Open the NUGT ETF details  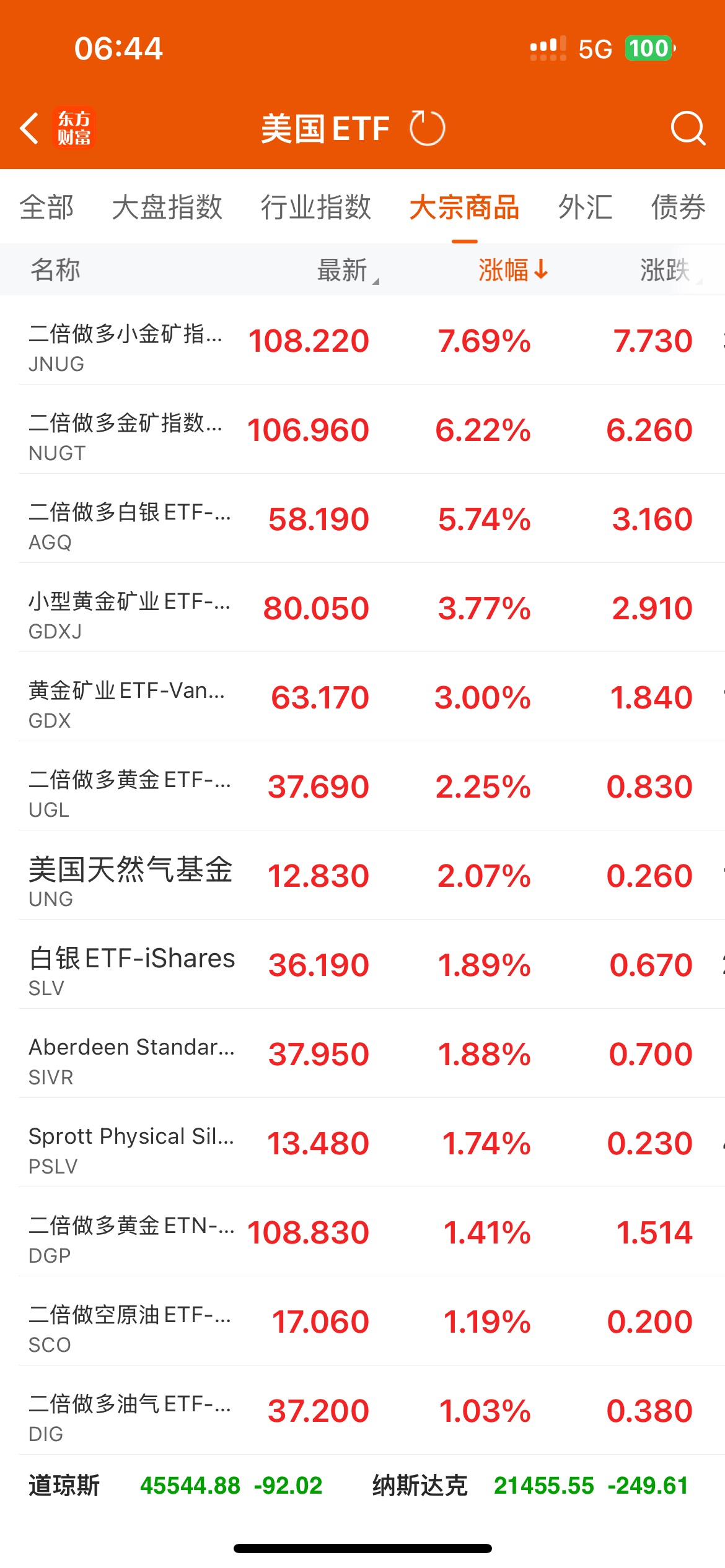pyautogui.click(x=362, y=429)
